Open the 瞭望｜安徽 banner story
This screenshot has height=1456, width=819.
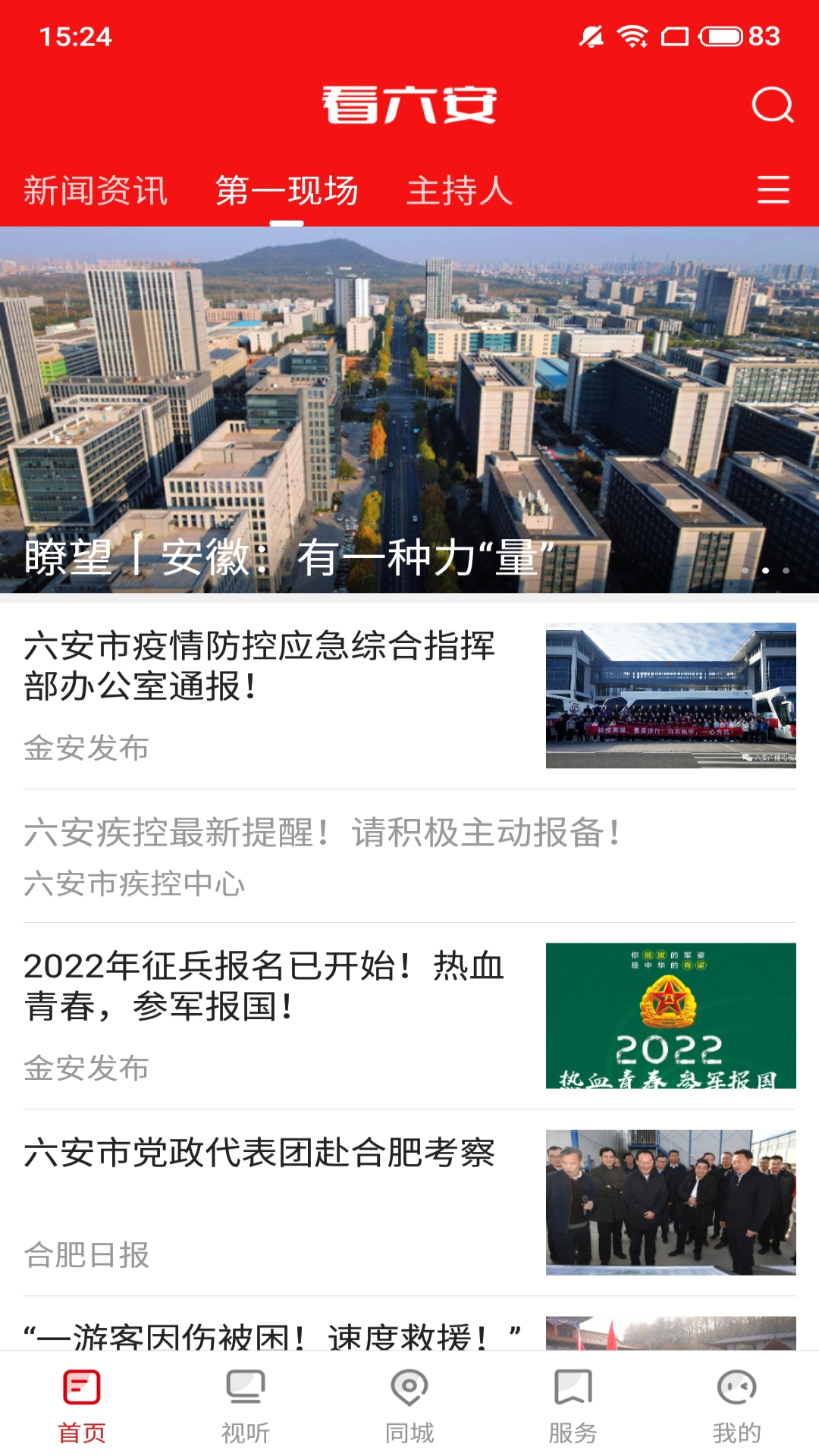point(409,409)
